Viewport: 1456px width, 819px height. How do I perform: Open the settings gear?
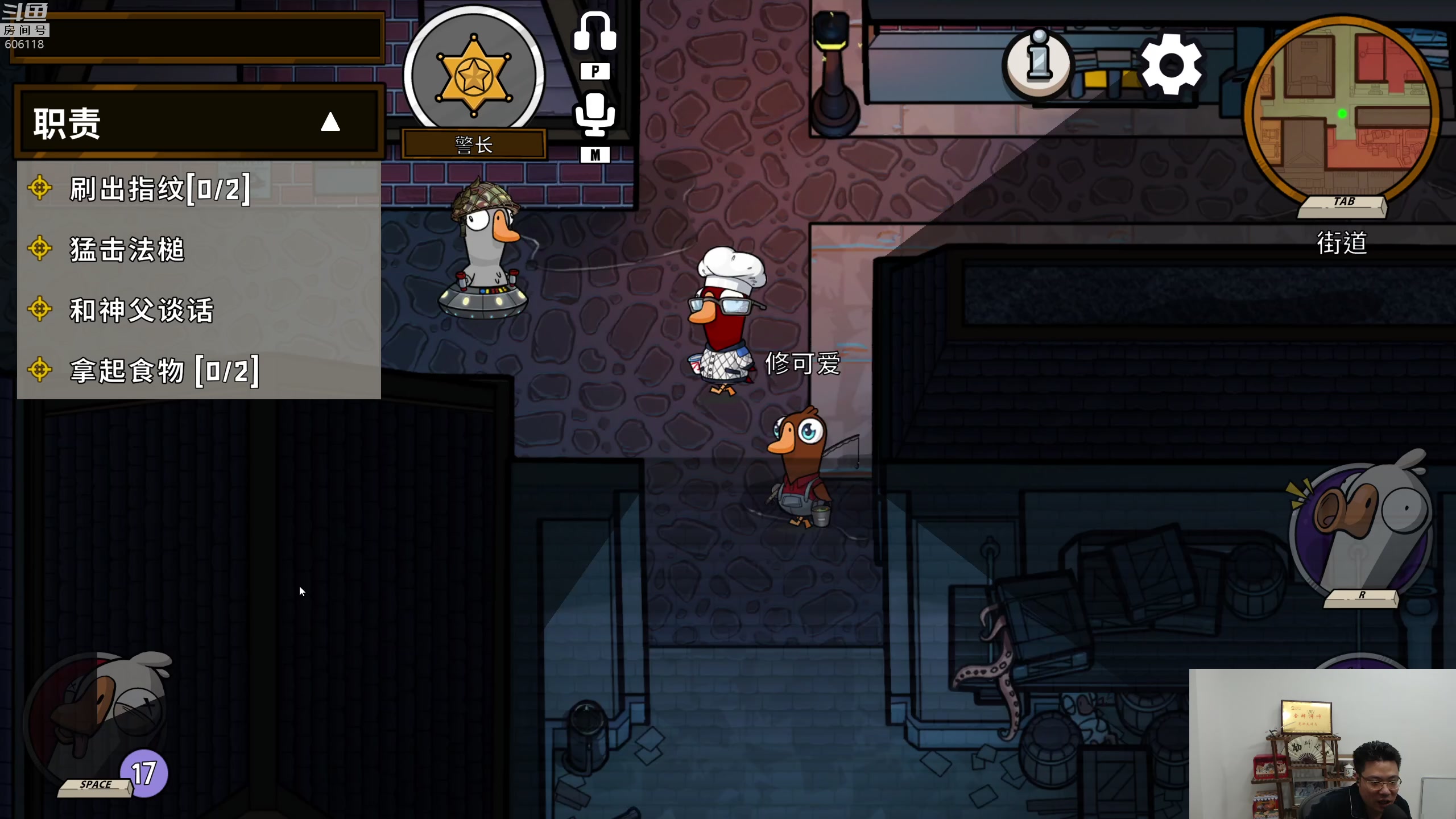tap(1172, 64)
